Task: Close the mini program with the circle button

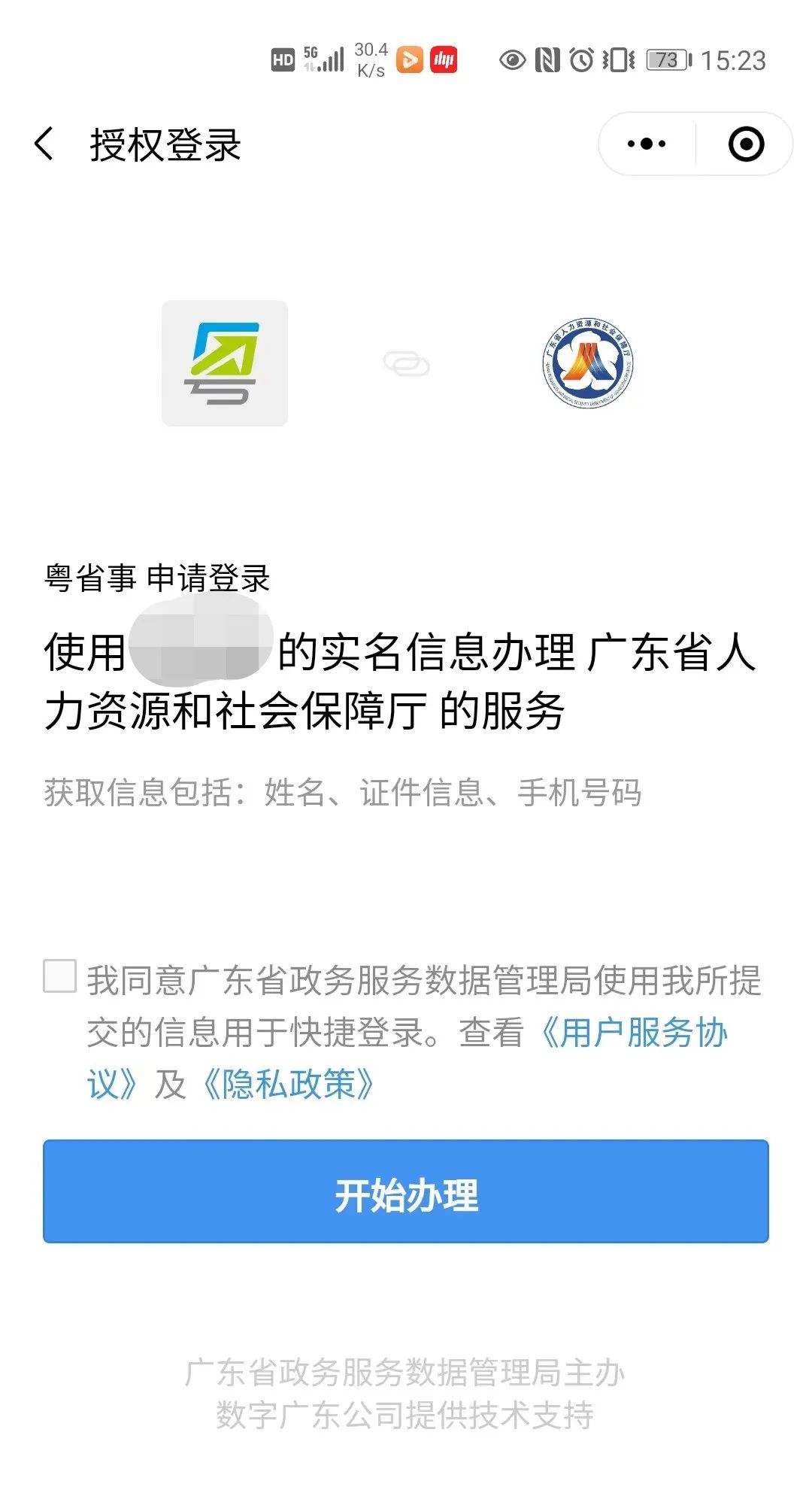Action: point(746,144)
